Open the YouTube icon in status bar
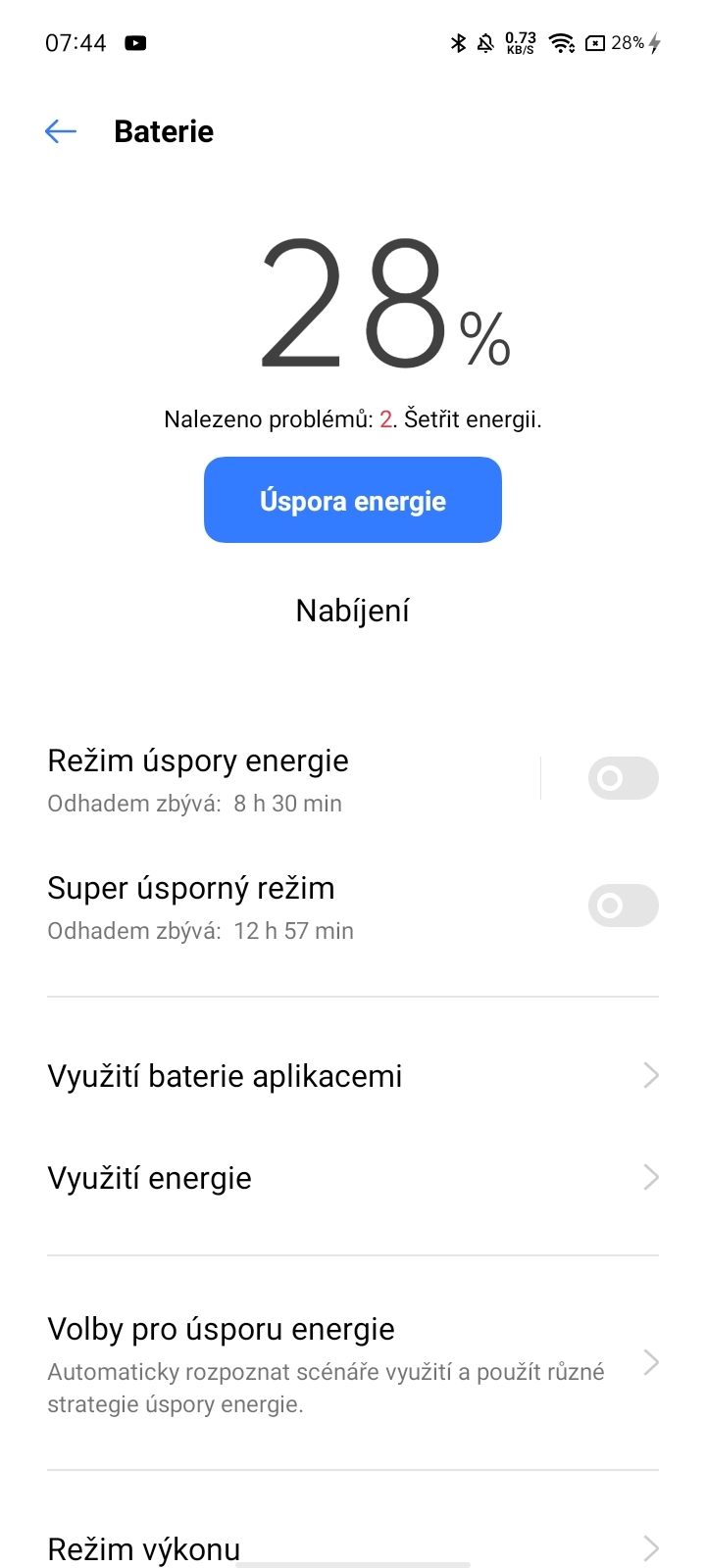706x1568 pixels. click(136, 42)
